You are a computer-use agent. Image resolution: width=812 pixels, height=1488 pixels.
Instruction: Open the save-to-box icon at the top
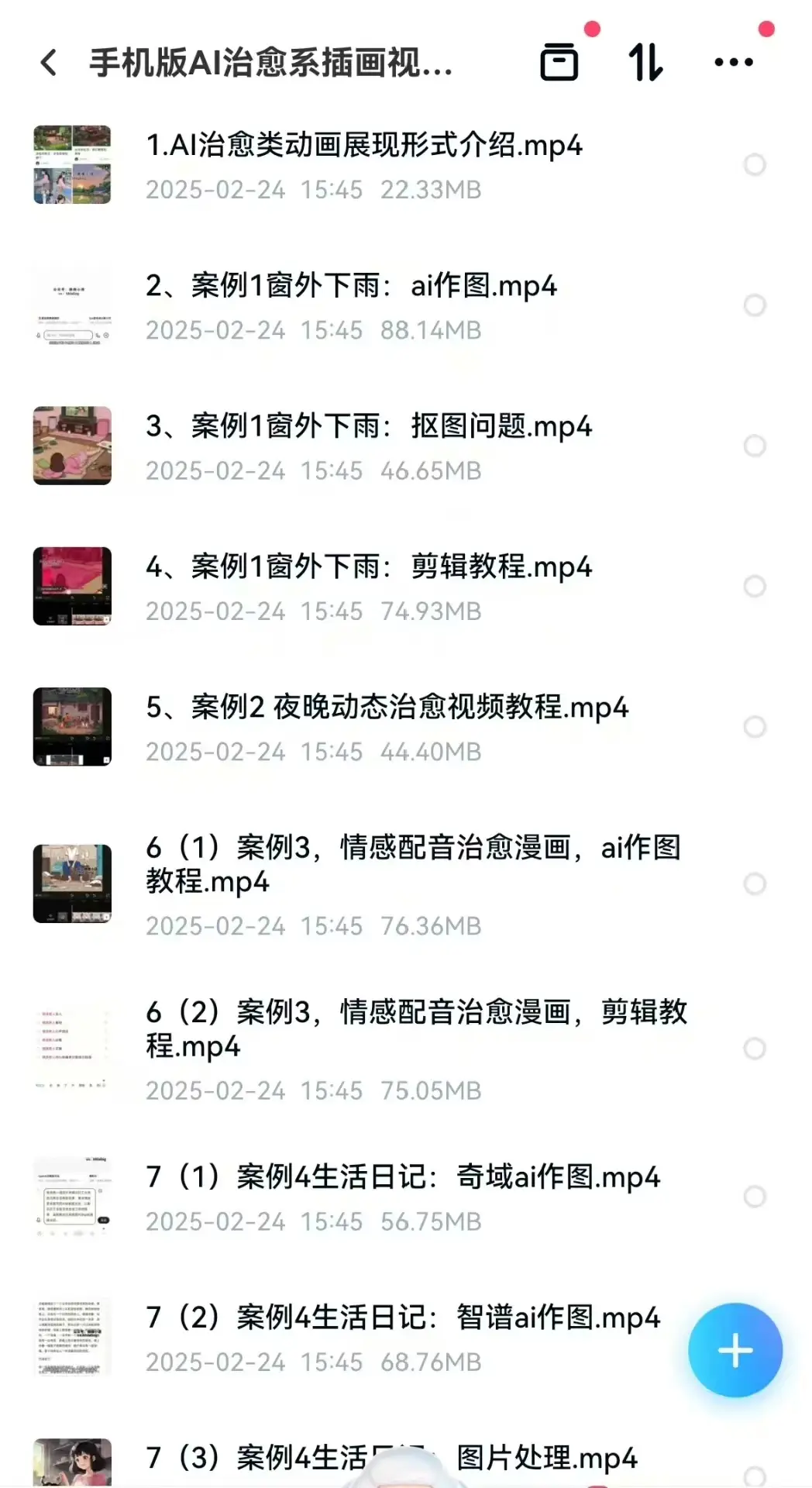pos(560,62)
